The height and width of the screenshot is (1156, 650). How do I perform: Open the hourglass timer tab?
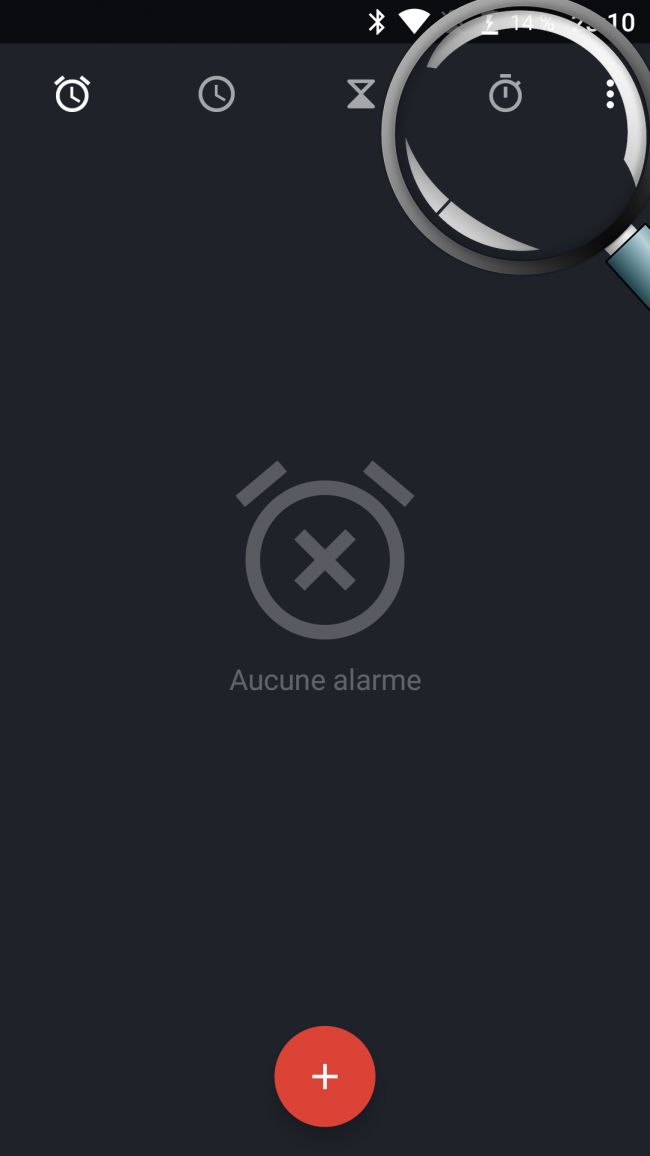(x=360, y=95)
